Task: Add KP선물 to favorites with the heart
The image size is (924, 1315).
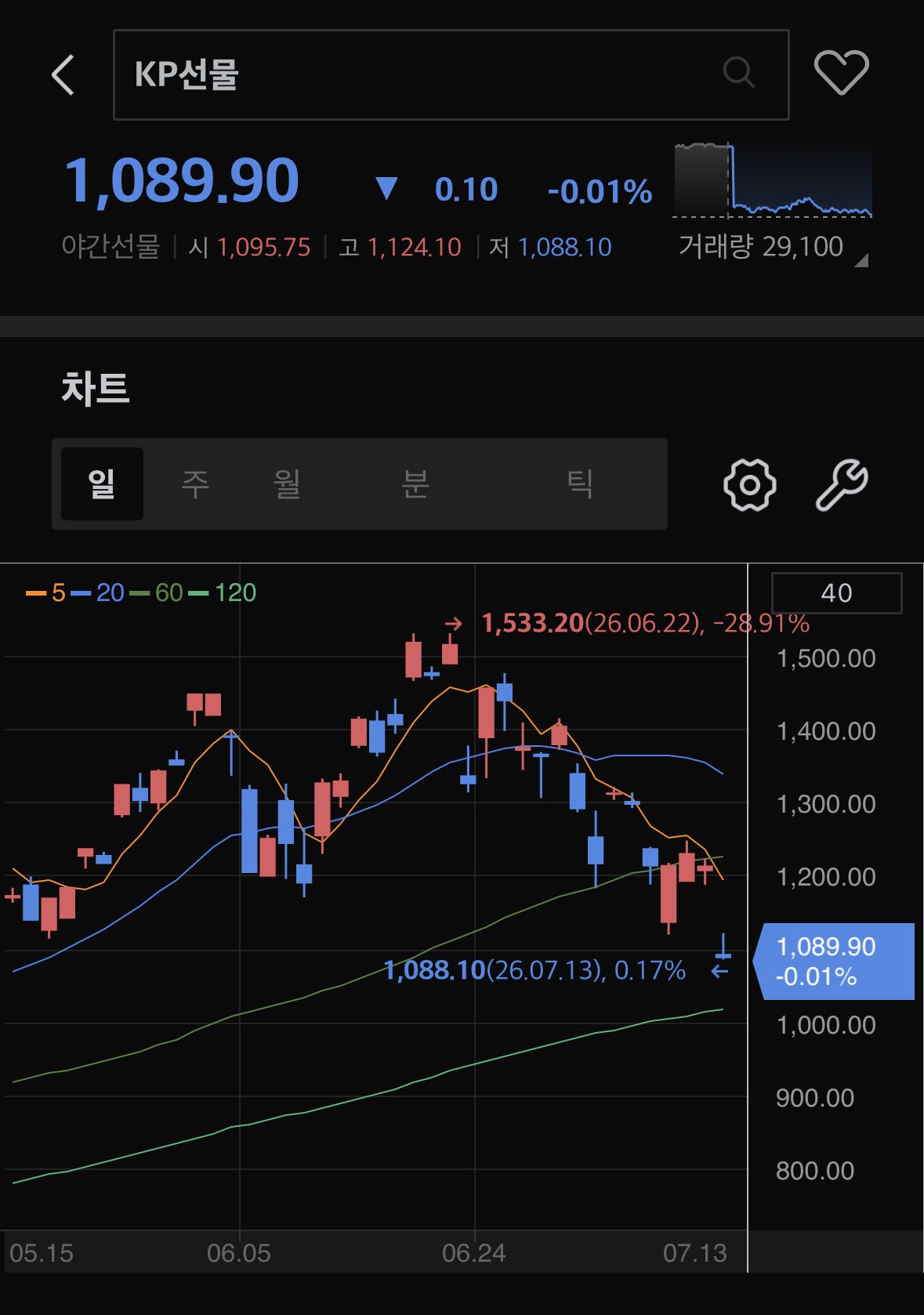Action: coord(842,72)
